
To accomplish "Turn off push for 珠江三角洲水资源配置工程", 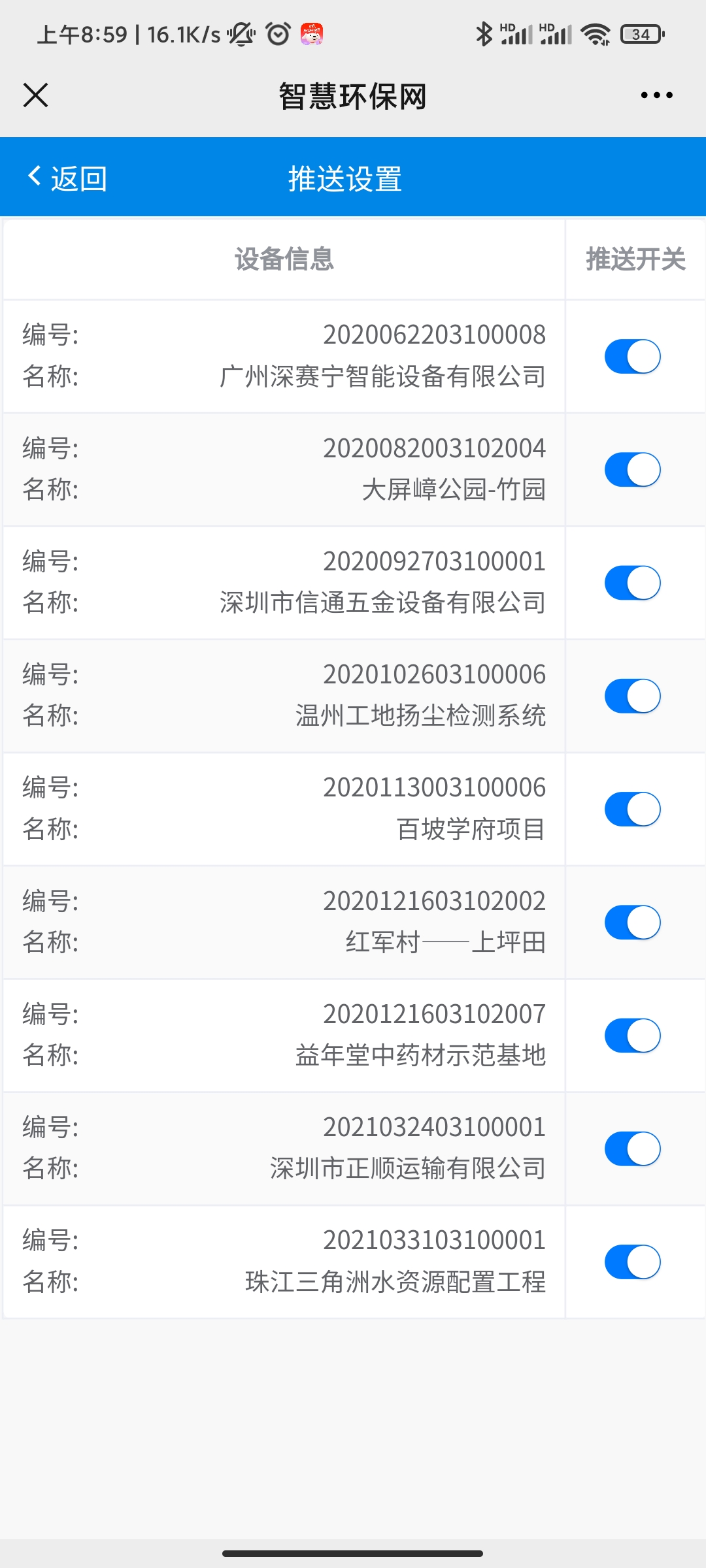I will (x=632, y=1262).
